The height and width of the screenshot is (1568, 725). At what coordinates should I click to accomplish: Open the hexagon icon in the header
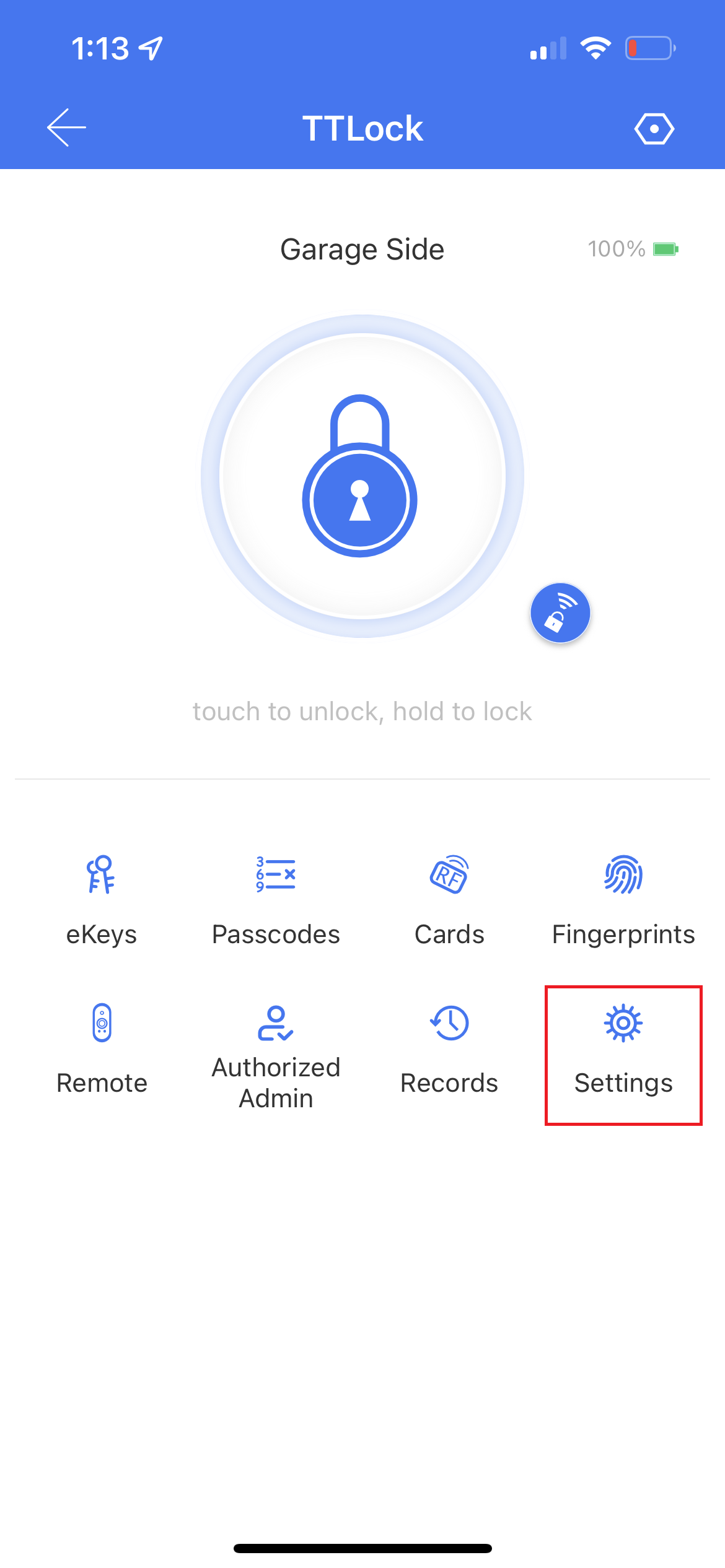(x=654, y=129)
